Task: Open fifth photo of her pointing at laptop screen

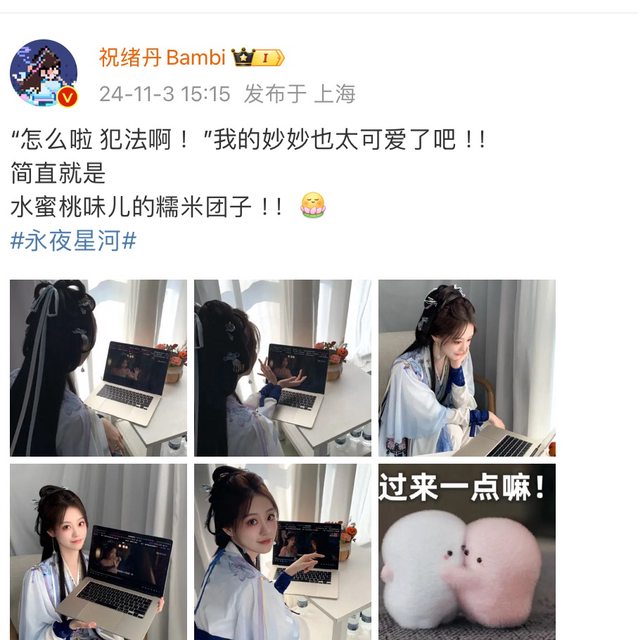Action: [x=282, y=551]
